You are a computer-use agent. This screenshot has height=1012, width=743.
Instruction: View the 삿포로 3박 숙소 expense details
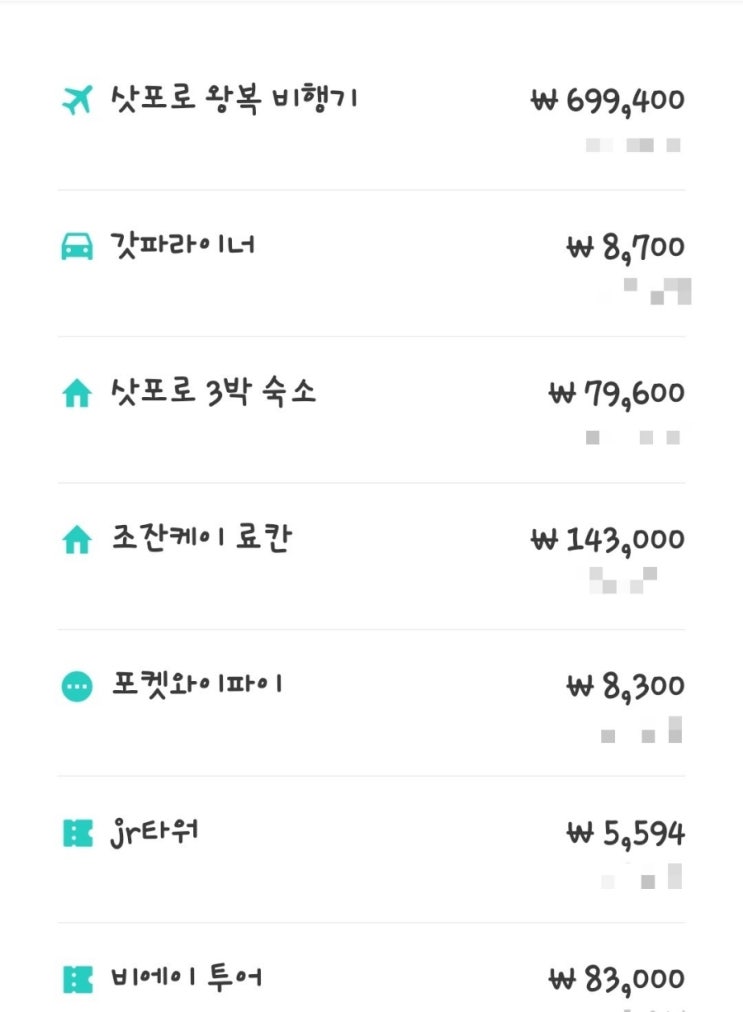[214, 393]
